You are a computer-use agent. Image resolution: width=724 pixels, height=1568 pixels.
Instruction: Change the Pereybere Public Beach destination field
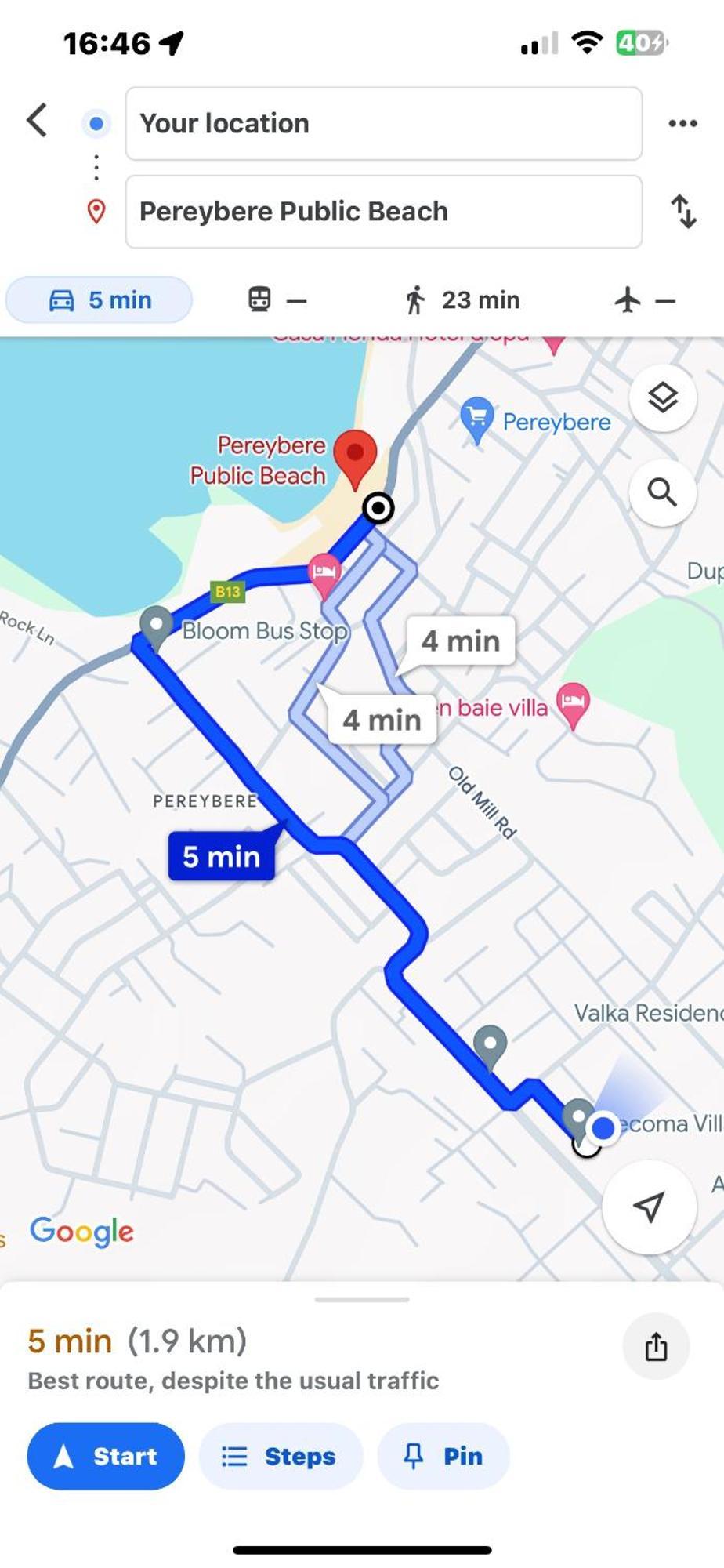click(x=383, y=212)
